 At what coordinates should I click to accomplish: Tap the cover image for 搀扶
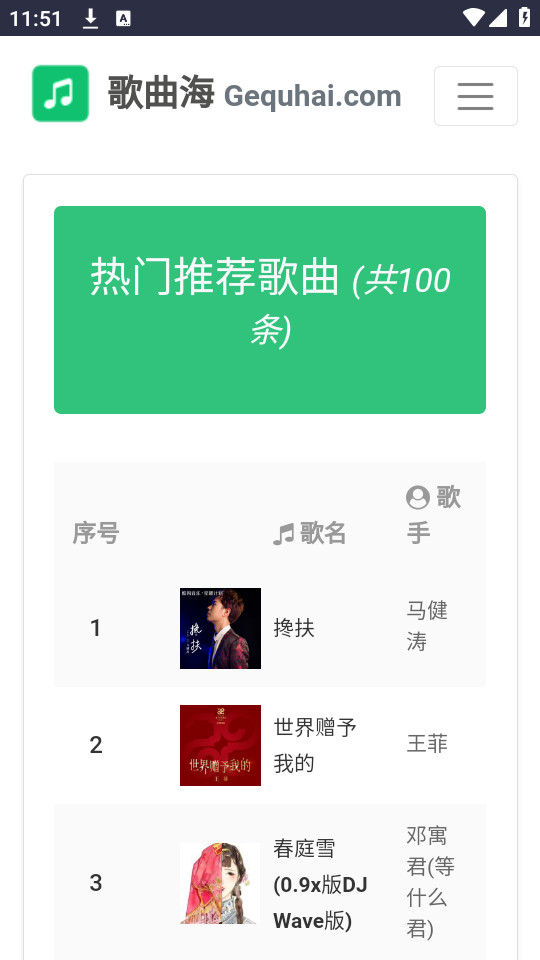tap(220, 628)
